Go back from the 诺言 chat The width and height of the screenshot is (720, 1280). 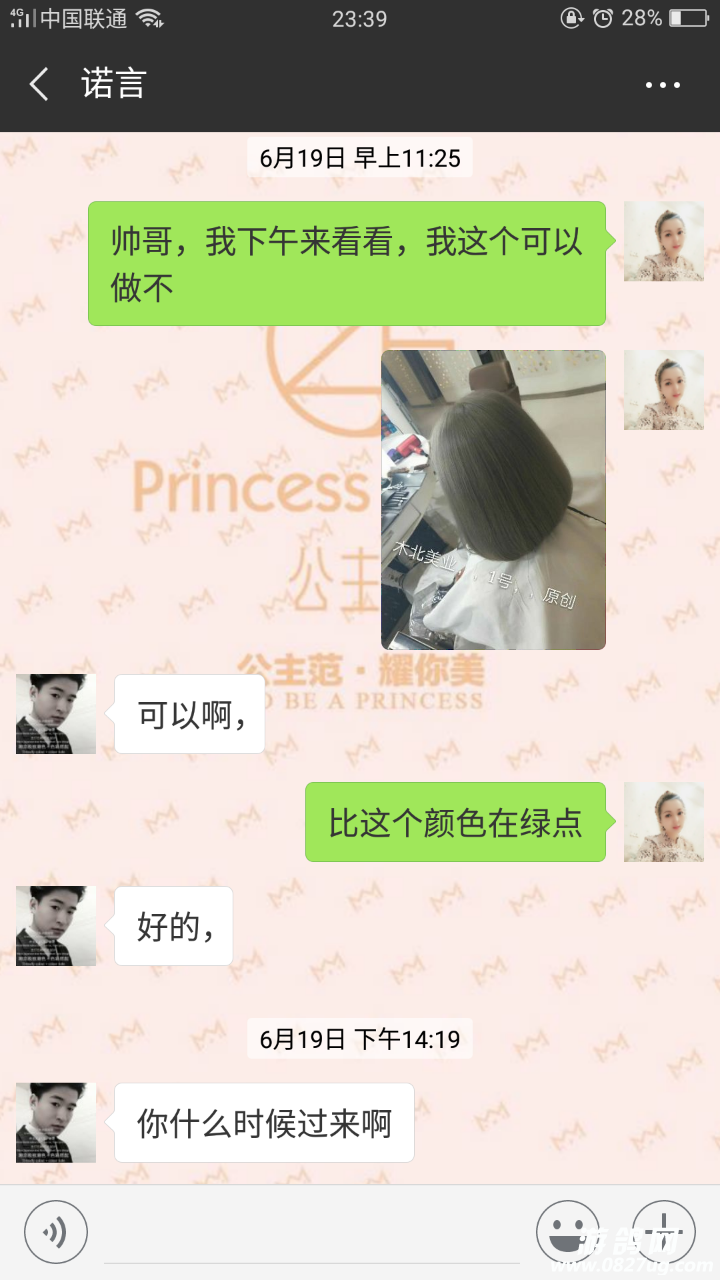(x=40, y=85)
